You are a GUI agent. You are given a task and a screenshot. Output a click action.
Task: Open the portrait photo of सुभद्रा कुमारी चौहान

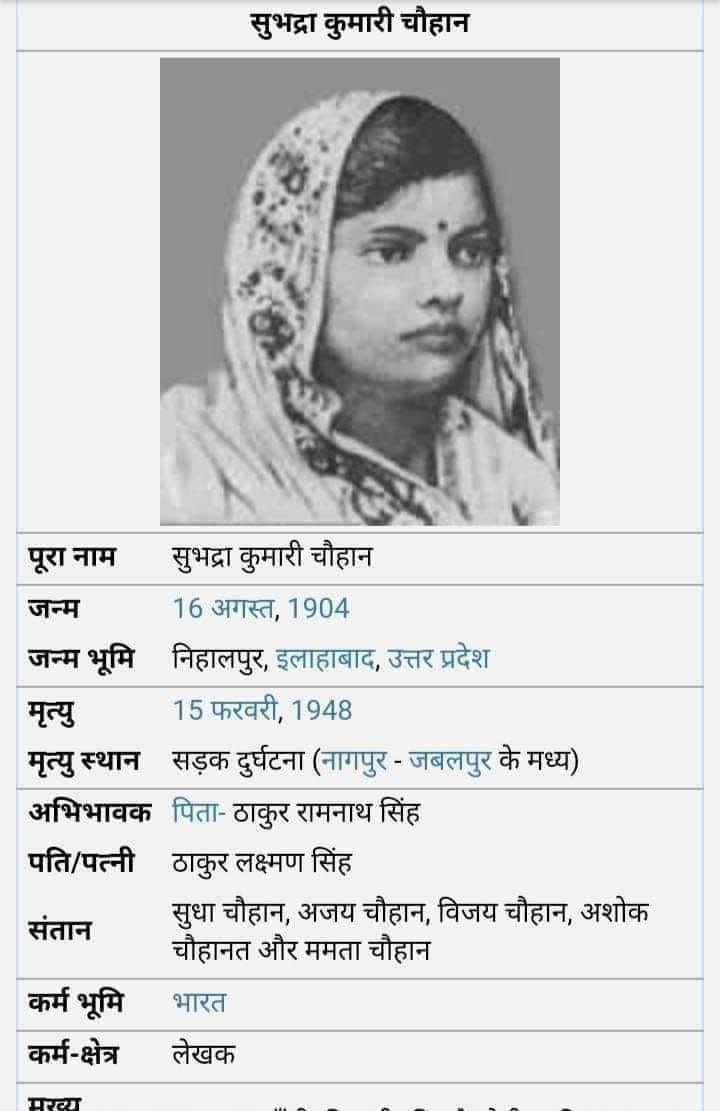359,291
